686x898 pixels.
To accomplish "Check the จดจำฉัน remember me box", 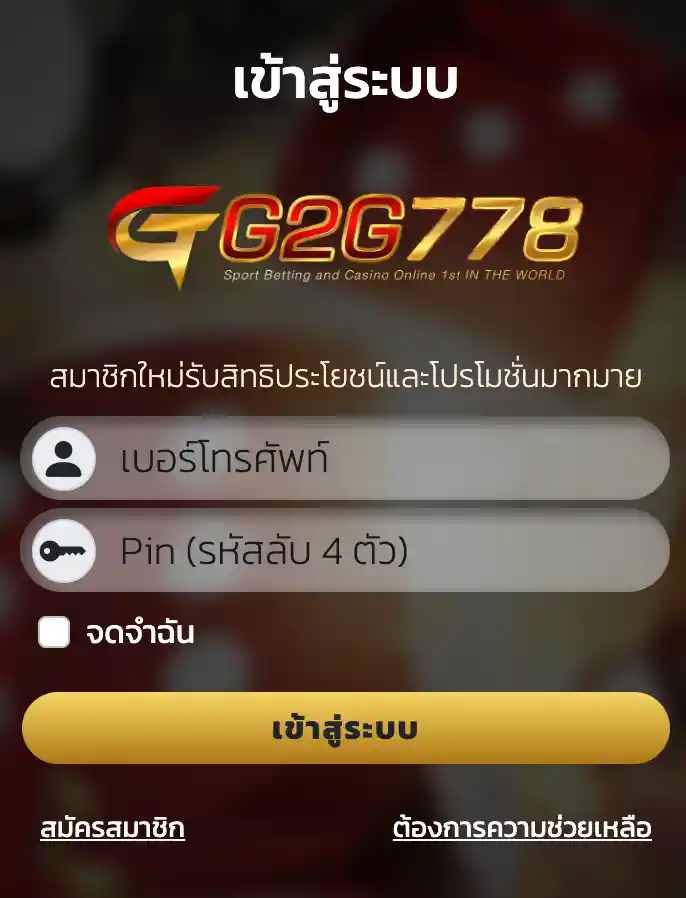I will (x=54, y=632).
